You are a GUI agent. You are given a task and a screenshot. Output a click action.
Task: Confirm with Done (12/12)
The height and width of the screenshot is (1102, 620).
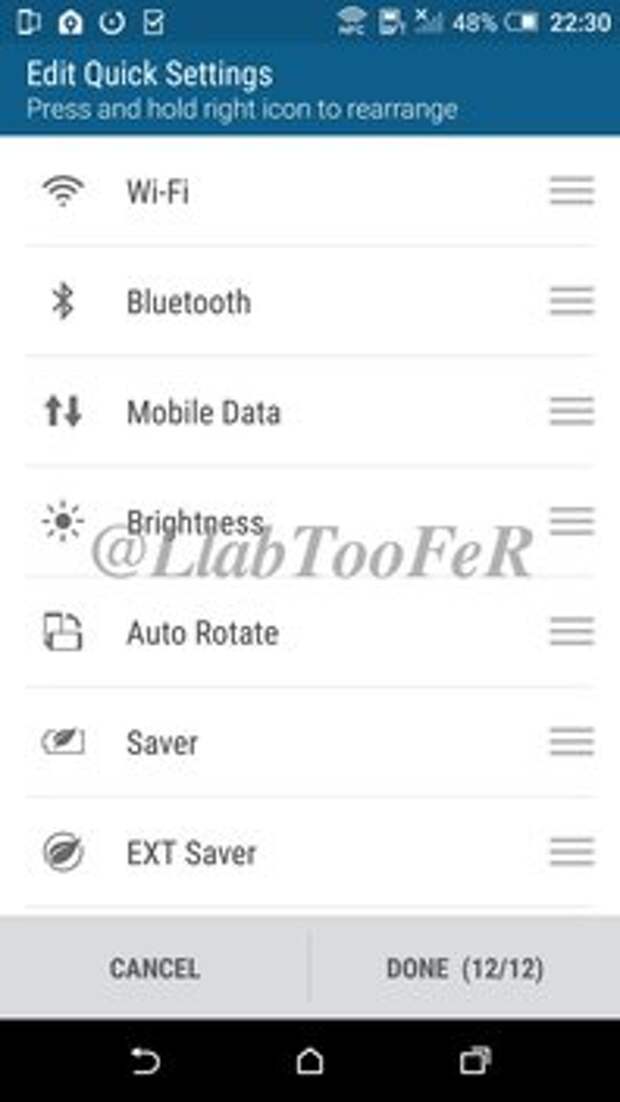[465, 968]
